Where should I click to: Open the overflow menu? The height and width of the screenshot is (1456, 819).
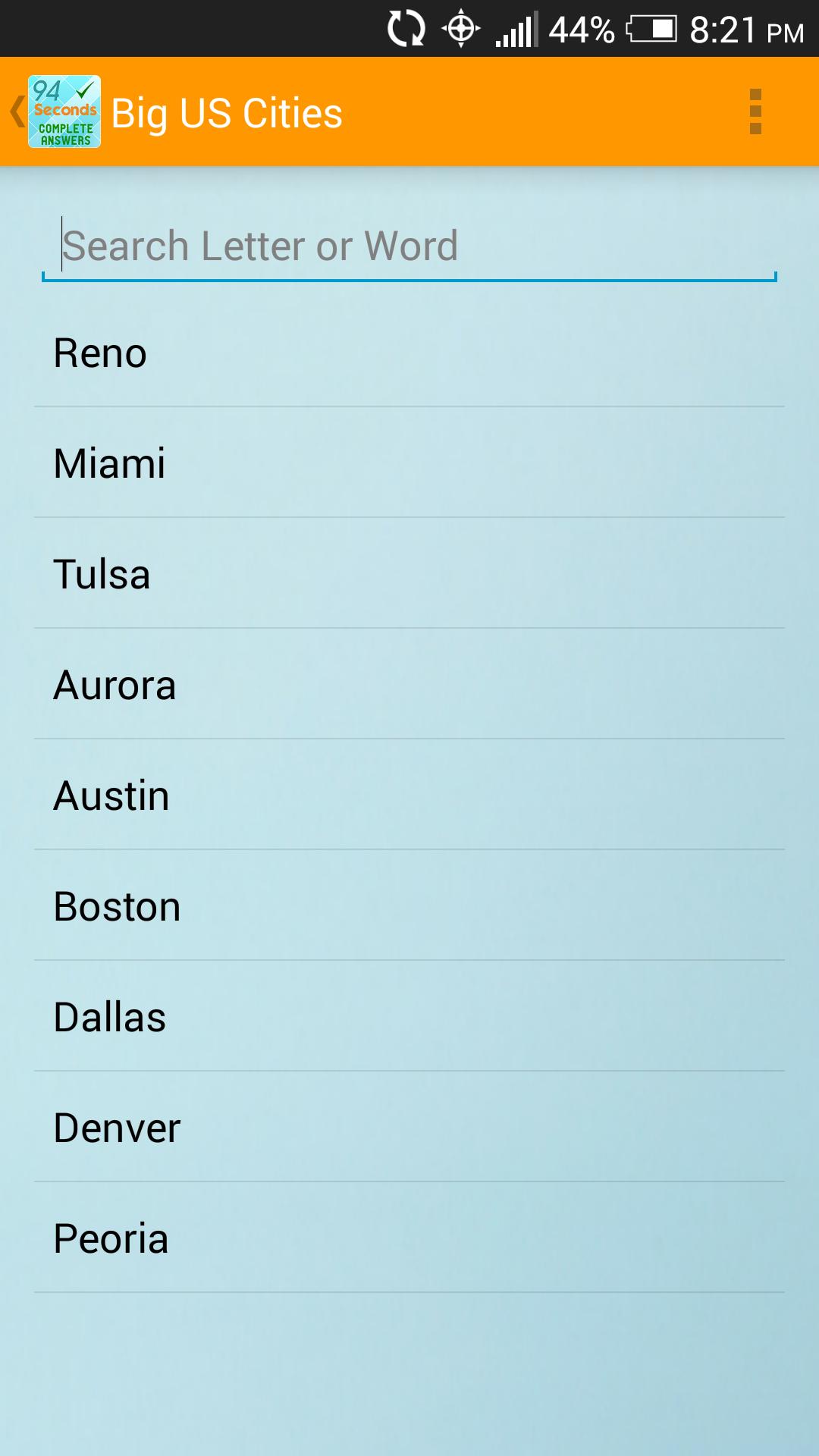(x=755, y=112)
